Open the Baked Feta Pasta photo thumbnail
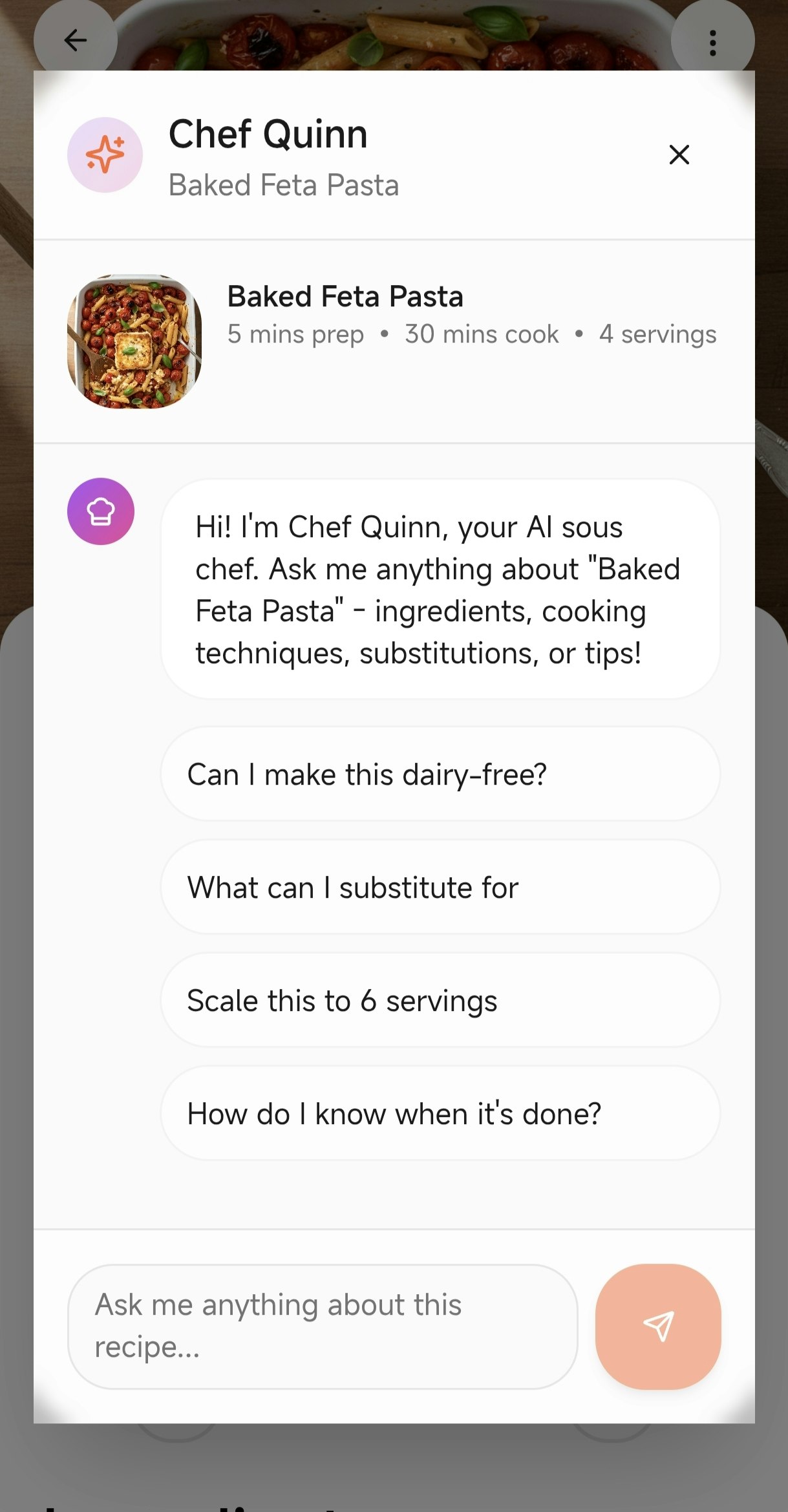788x1512 pixels. [134, 343]
